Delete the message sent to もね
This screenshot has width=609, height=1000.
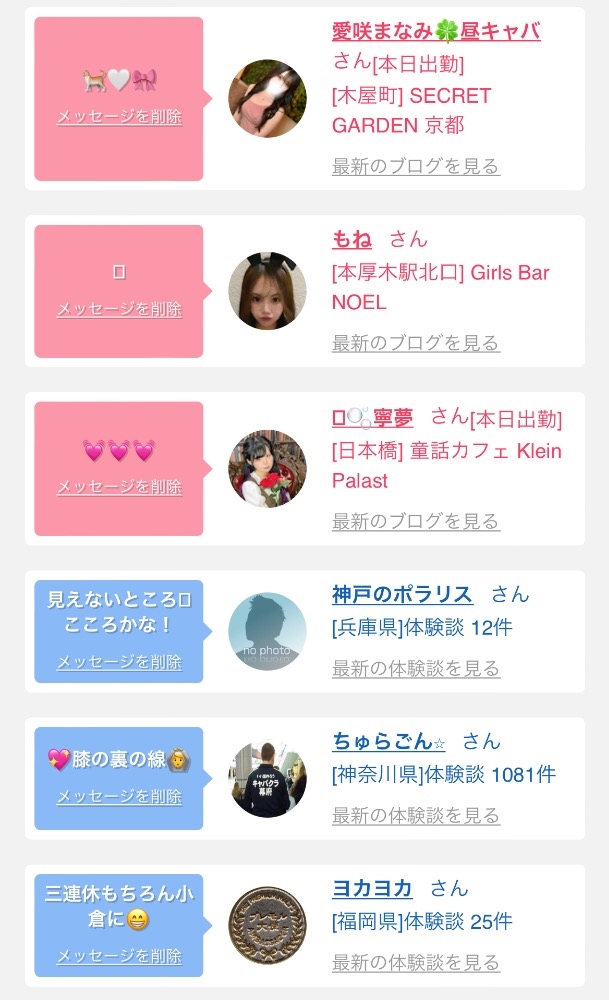pos(119,309)
